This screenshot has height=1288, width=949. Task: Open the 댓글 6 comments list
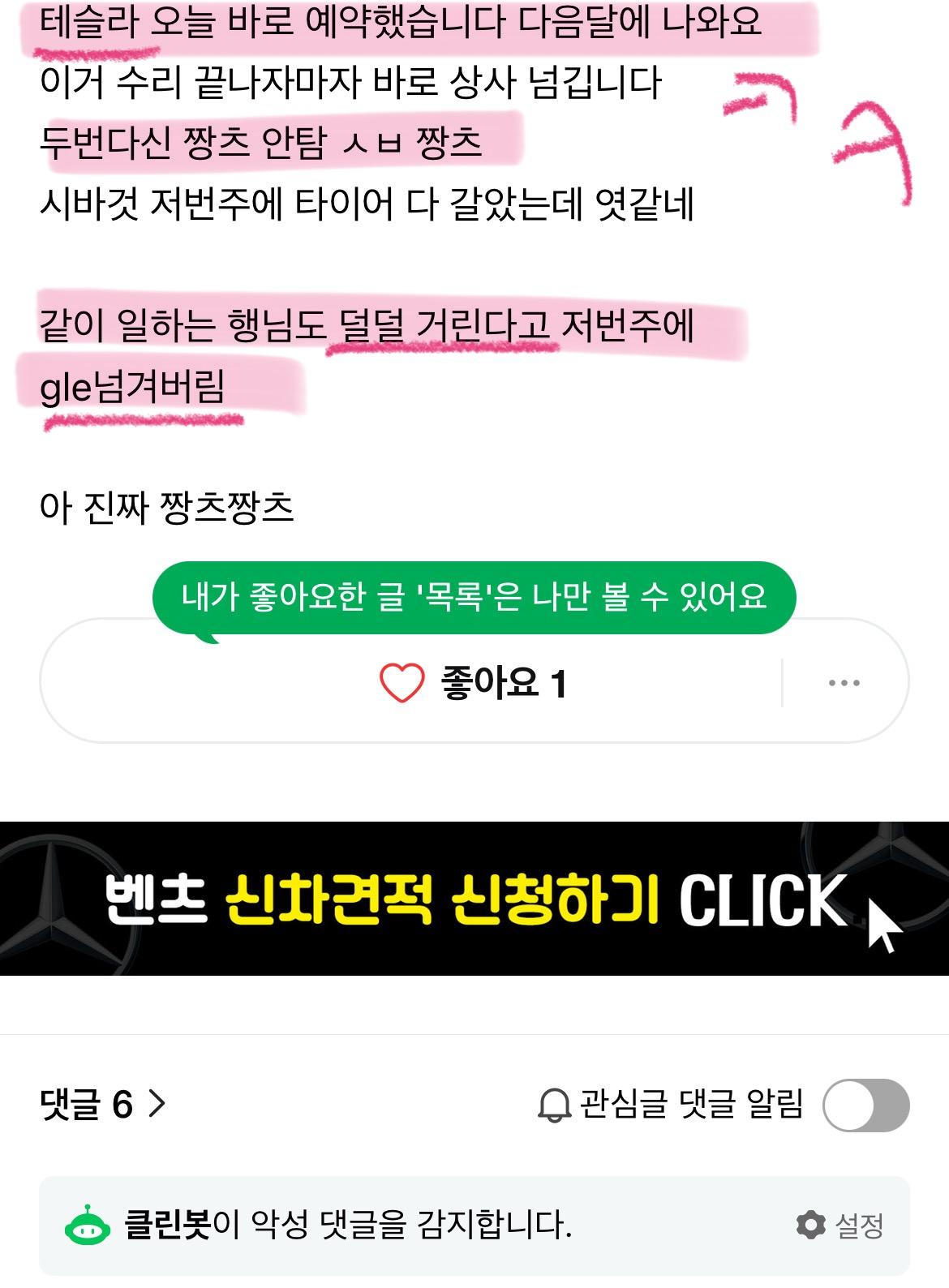point(103,1104)
